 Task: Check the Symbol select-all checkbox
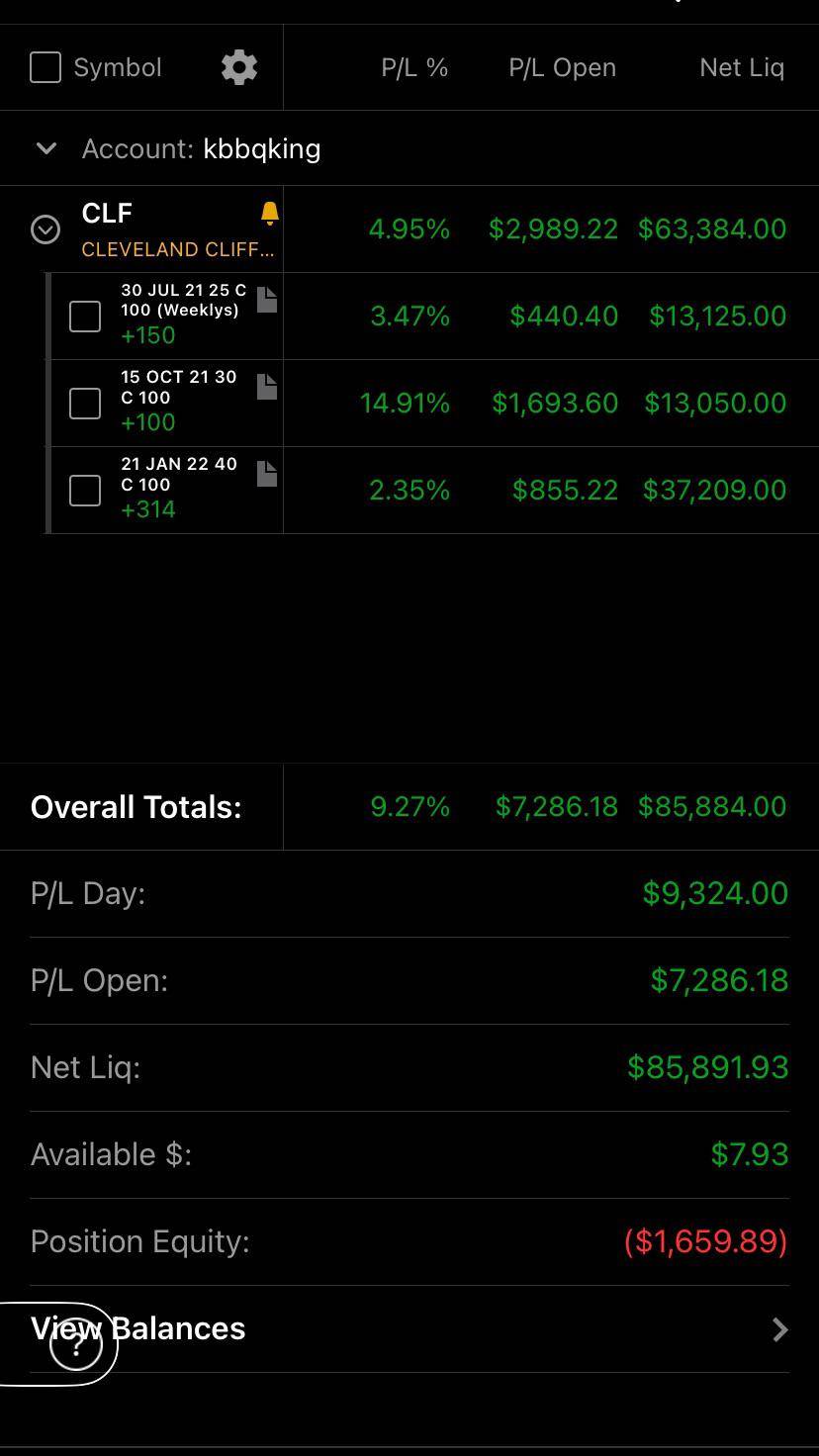coord(45,67)
